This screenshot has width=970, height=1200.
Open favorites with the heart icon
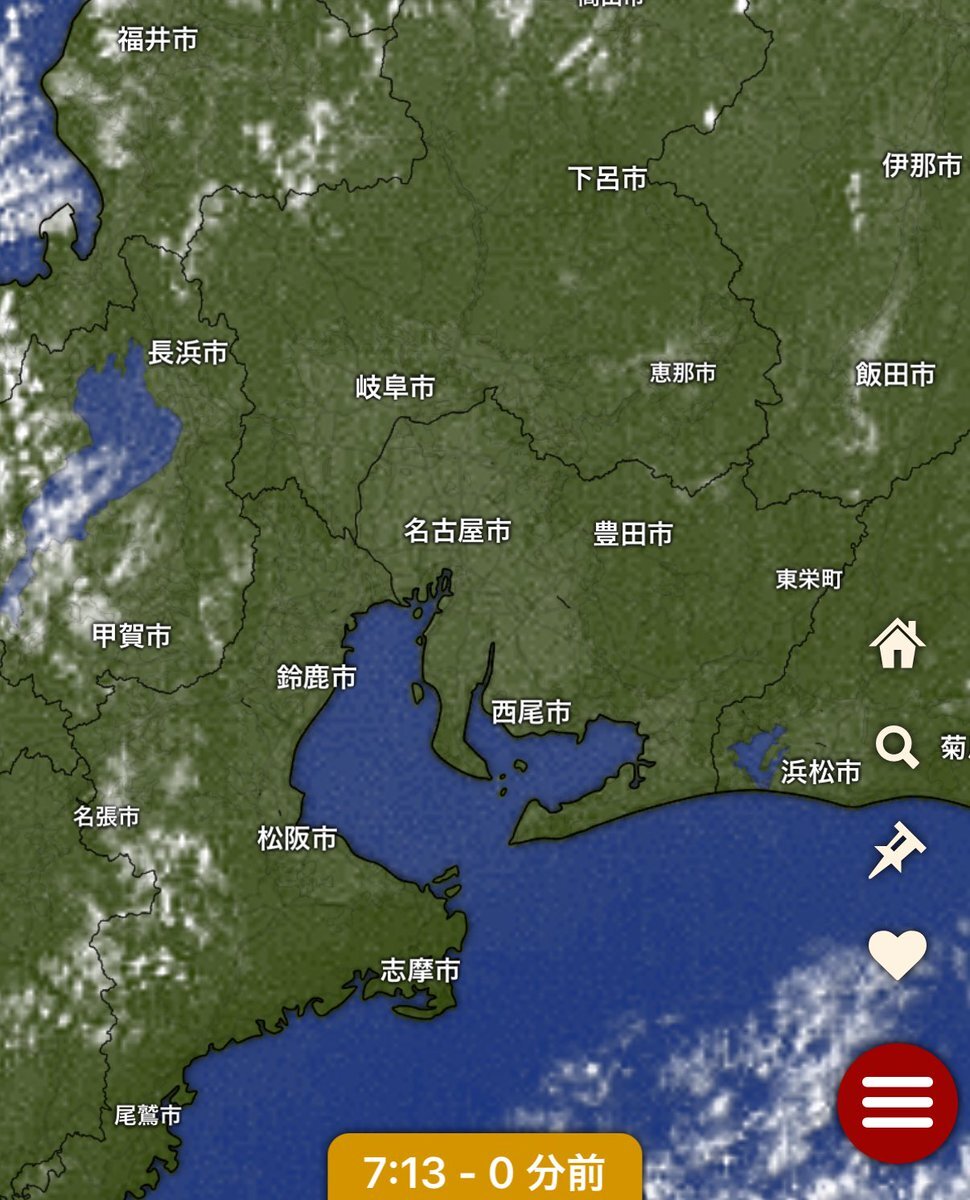897,955
